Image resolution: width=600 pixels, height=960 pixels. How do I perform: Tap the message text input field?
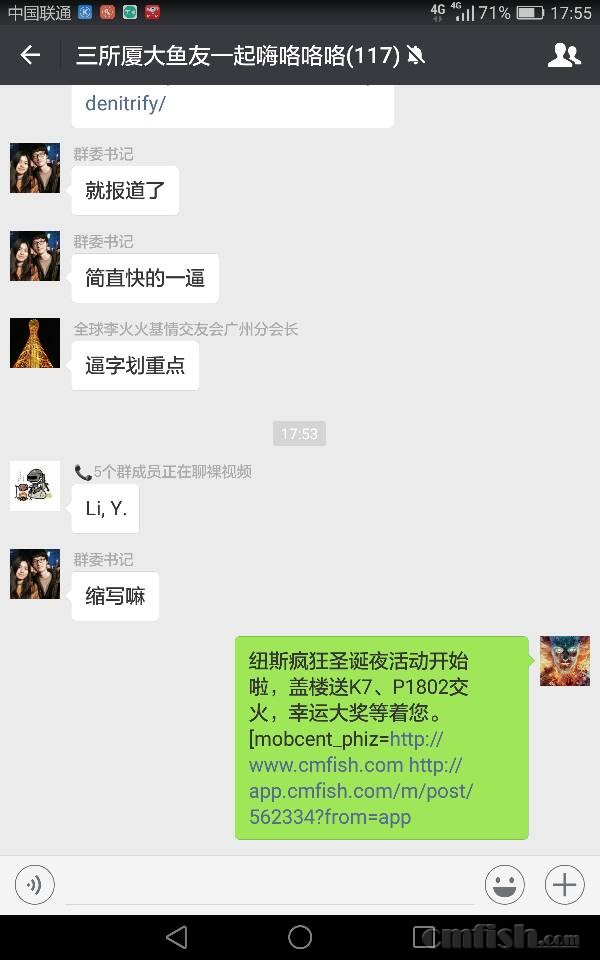tap(270, 884)
